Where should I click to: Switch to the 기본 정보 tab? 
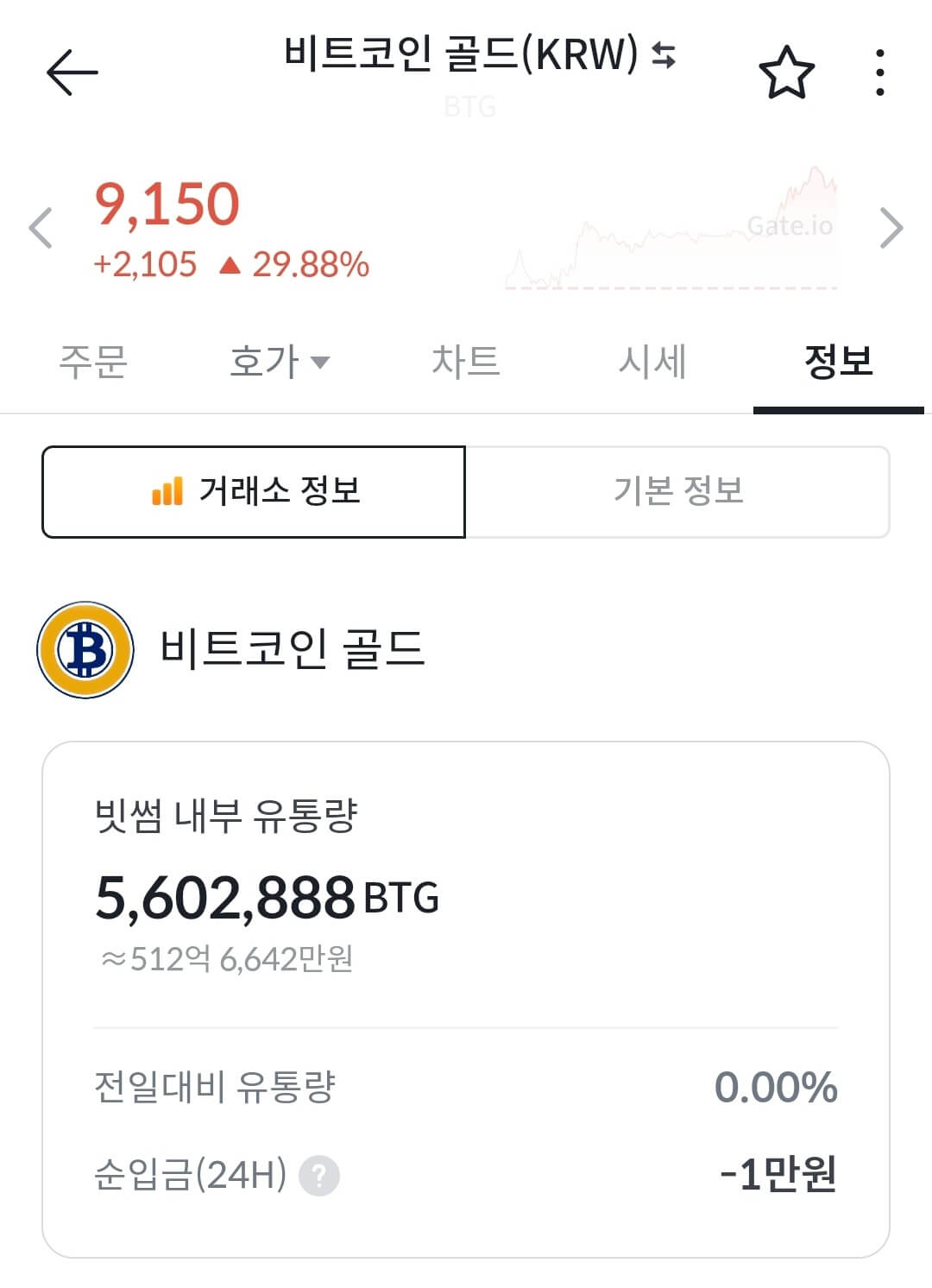tap(677, 489)
